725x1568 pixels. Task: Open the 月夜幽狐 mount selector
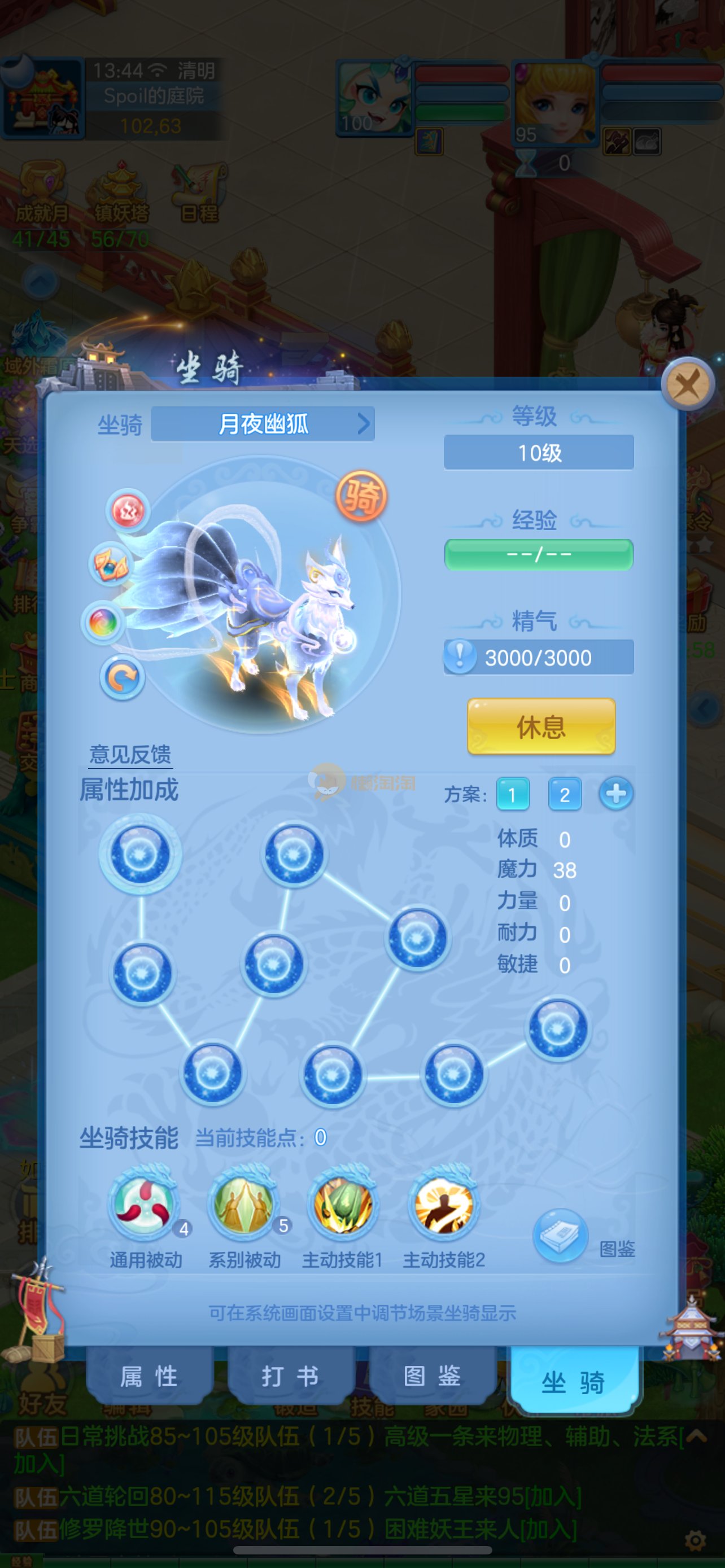263,424
